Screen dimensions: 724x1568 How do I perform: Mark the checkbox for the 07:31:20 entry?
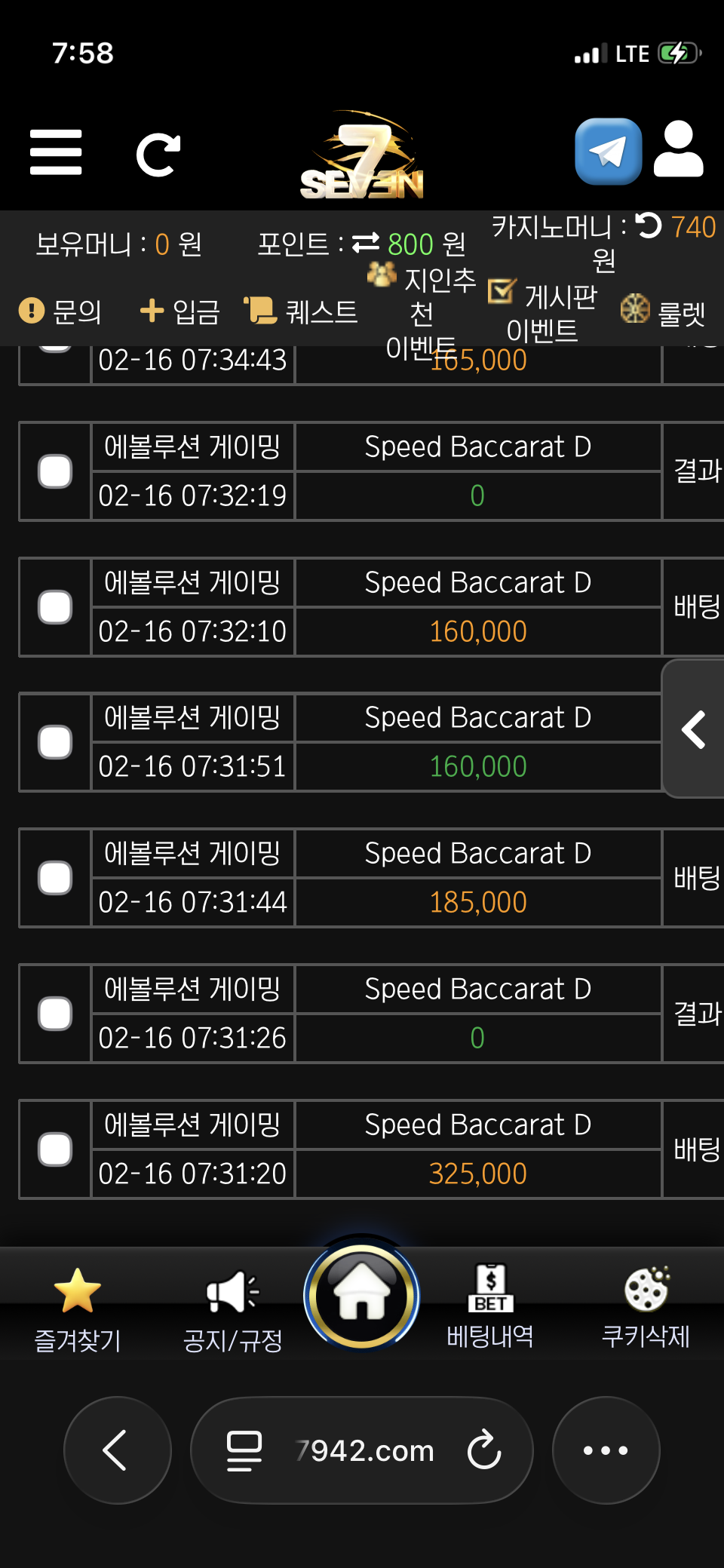pos(55,1149)
